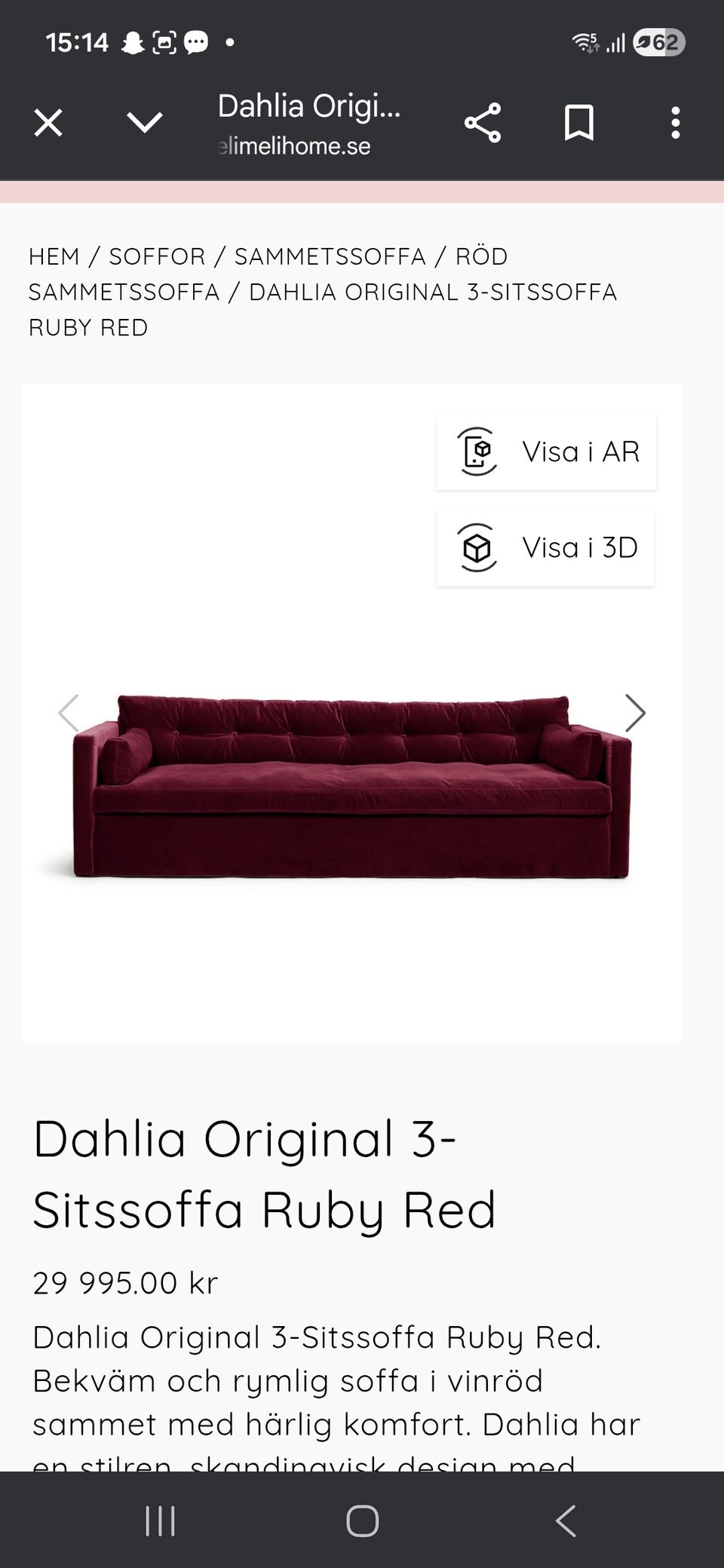The width and height of the screenshot is (724, 1568).
Task: Enlarge the ruby red sofa photo
Action: (351, 788)
